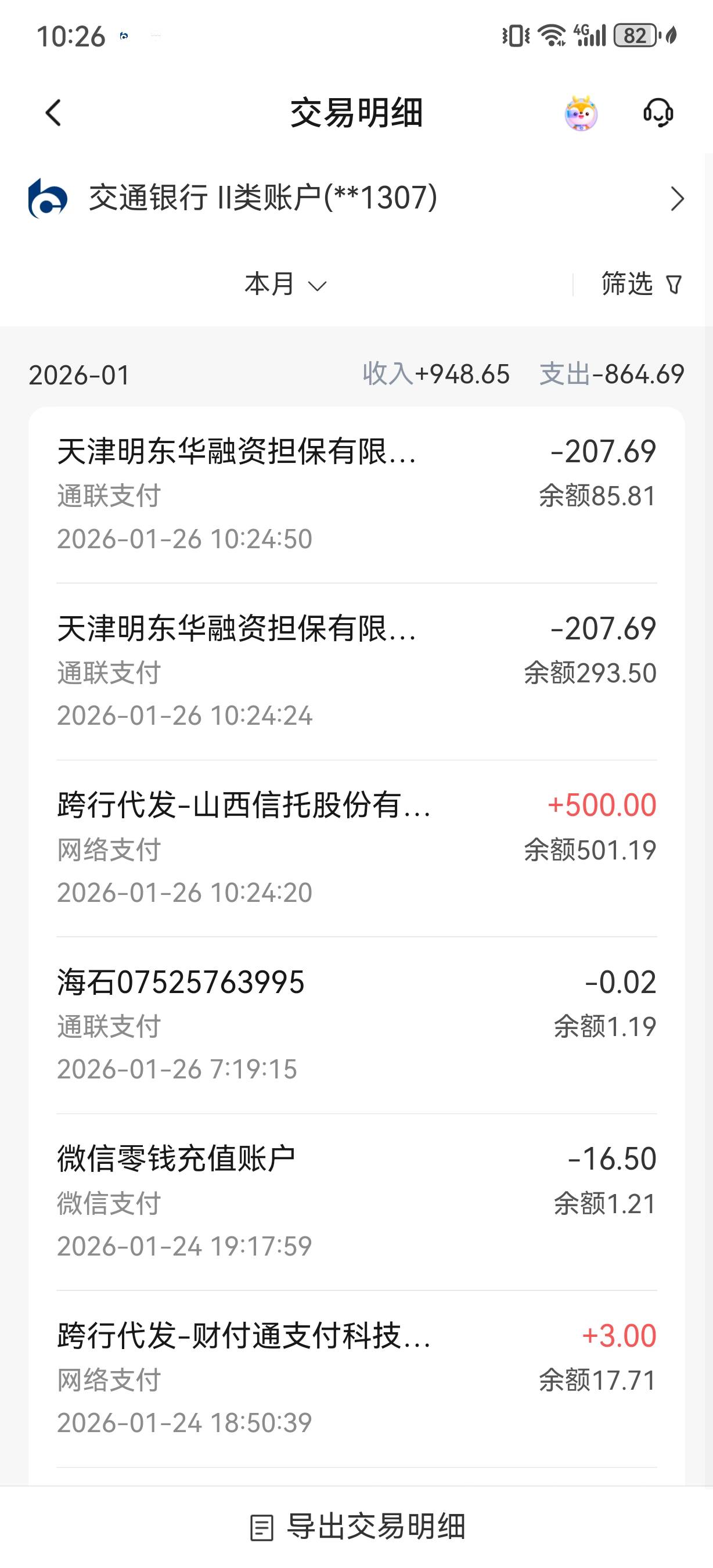Open the -207.69 transaction at 10:24:50

356,494
